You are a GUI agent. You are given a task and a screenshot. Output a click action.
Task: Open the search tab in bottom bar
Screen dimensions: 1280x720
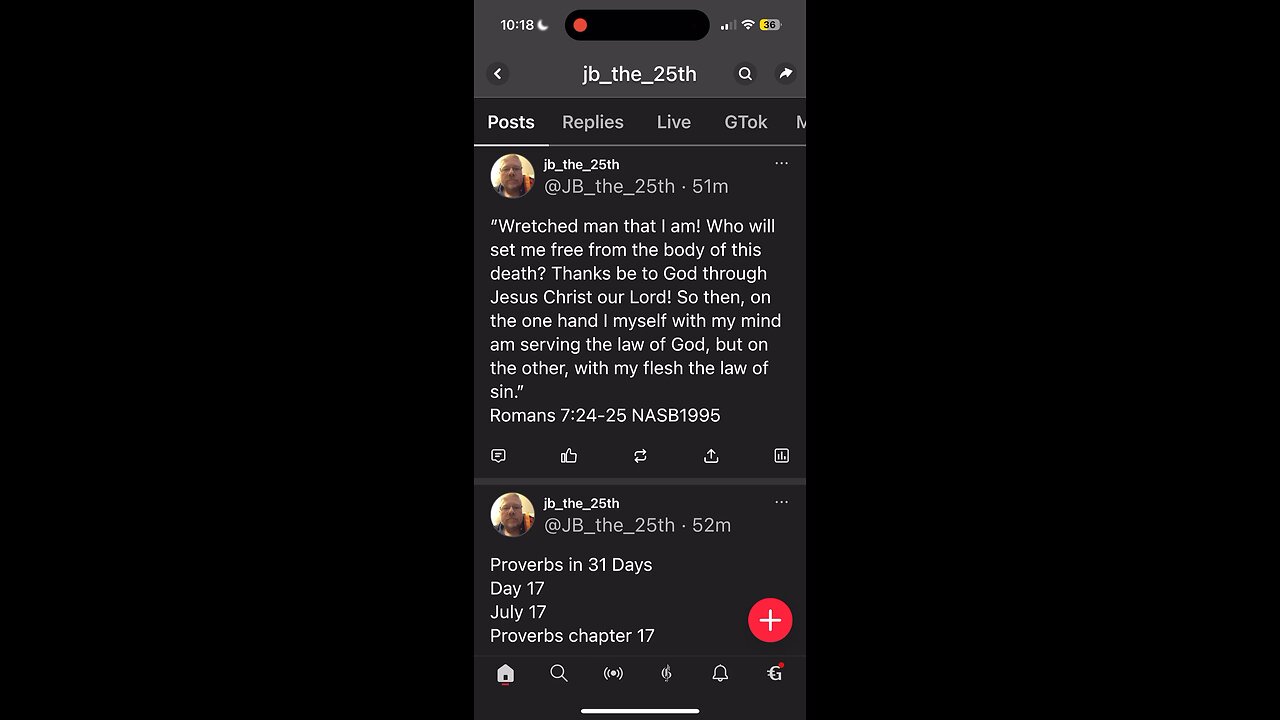point(559,674)
